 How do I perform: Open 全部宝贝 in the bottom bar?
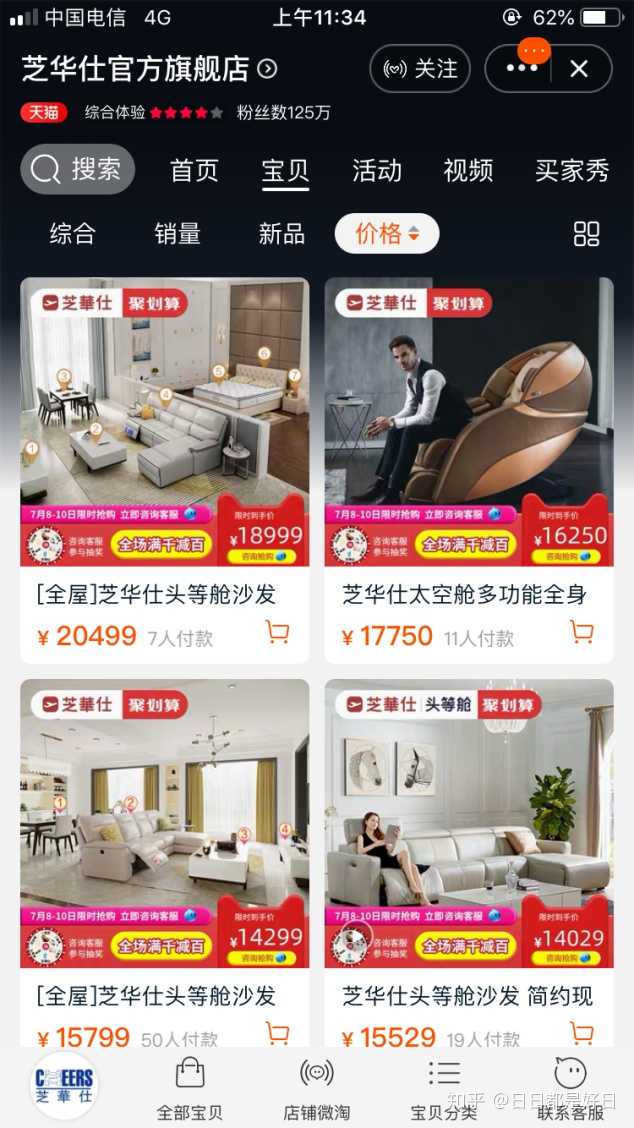pos(190,1088)
